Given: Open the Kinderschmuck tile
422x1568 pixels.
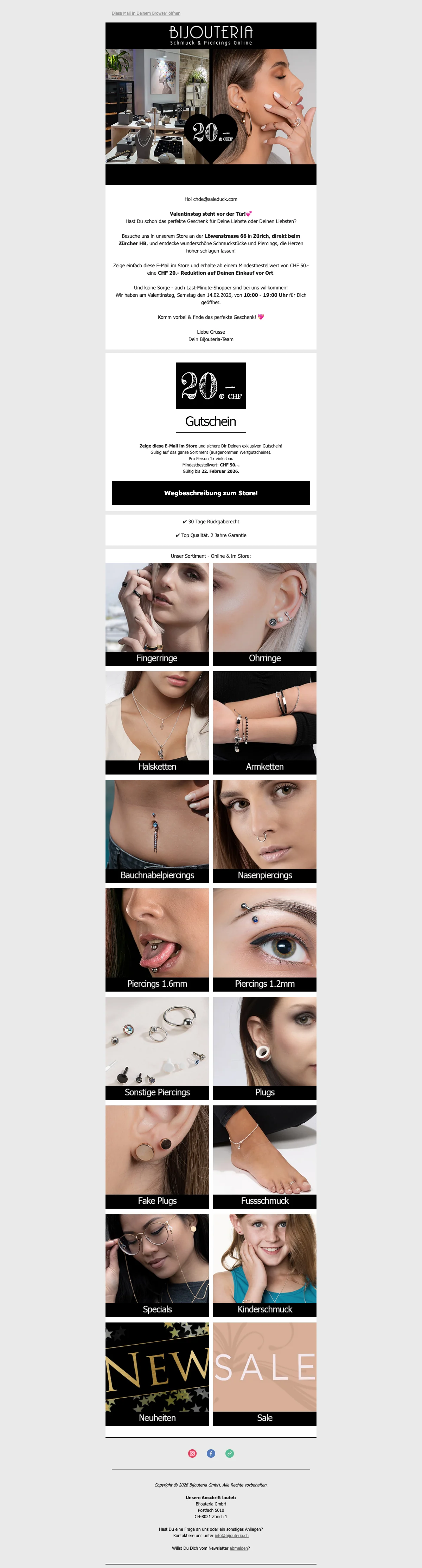Looking at the screenshot, I should pyautogui.click(x=265, y=1264).
